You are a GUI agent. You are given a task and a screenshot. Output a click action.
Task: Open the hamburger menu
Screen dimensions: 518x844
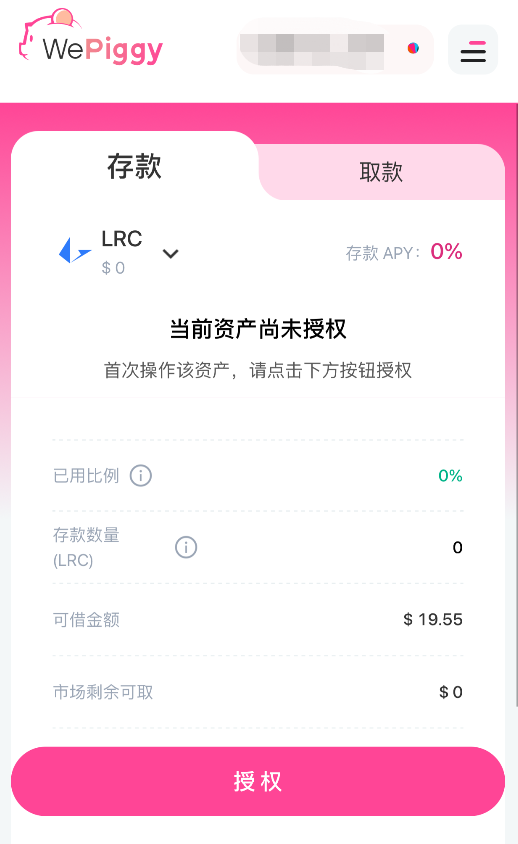473,50
